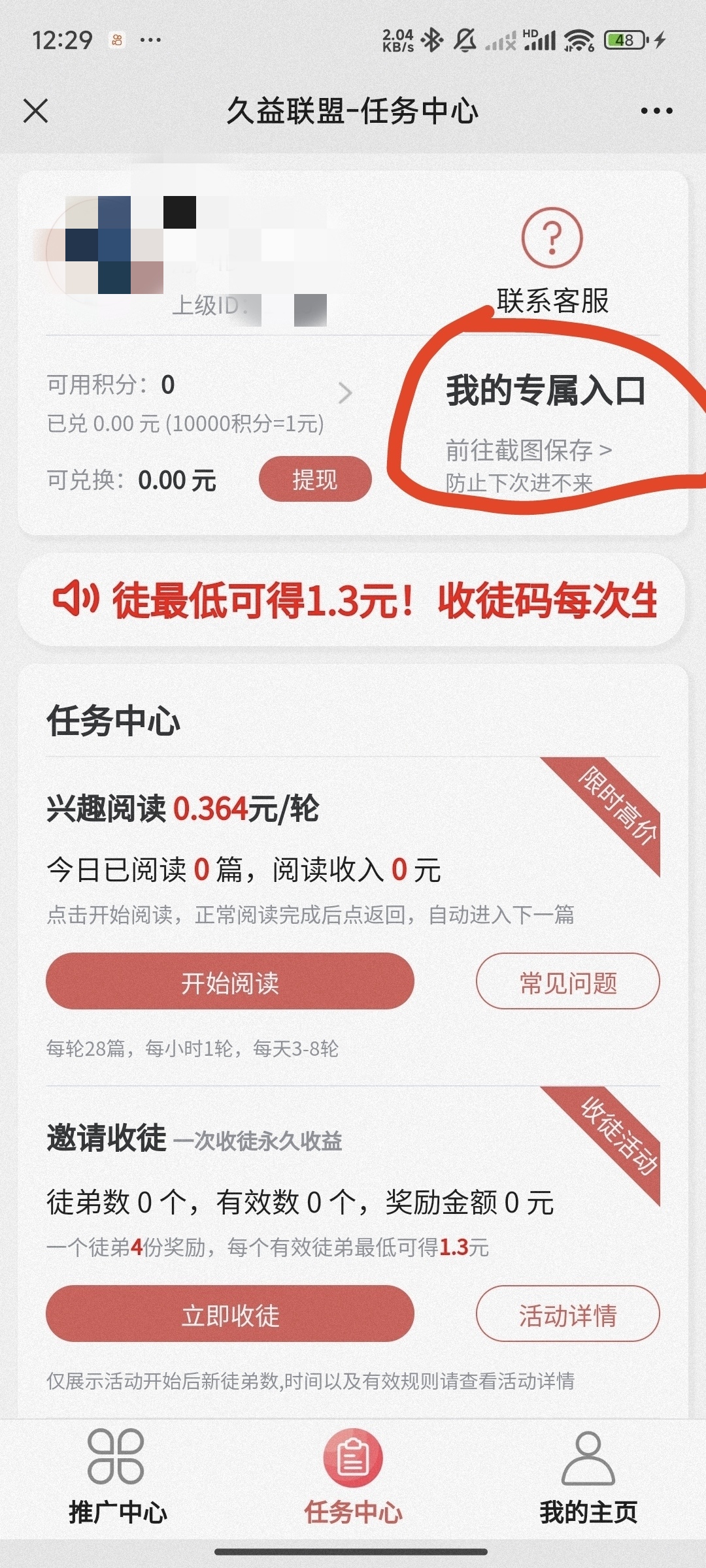This screenshot has height=1568, width=706.
Task: Close the 久益联盟 task center page
Action: point(36,110)
